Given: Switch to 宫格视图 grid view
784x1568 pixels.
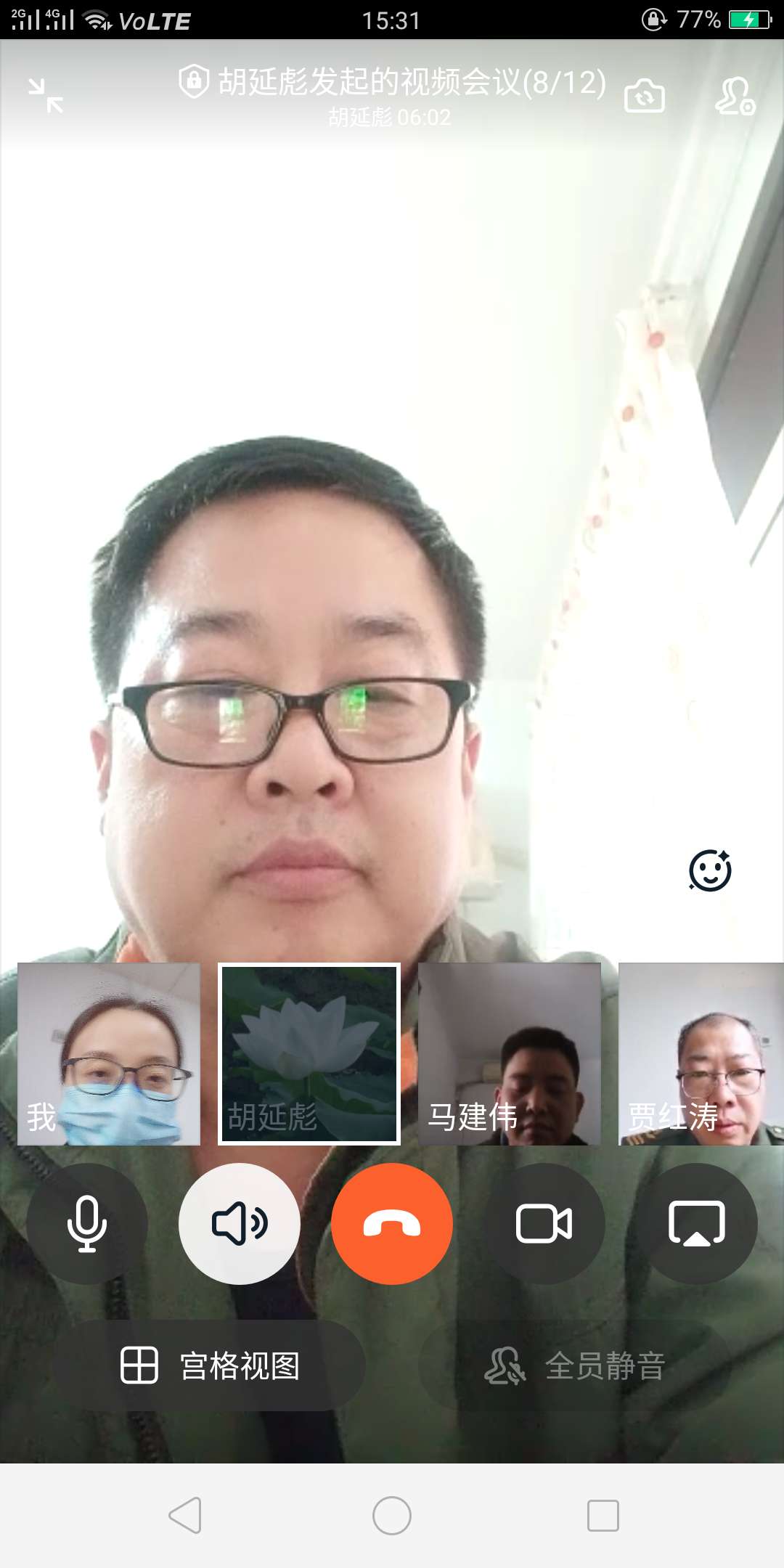Looking at the screenshot, I should (210, 1366).
